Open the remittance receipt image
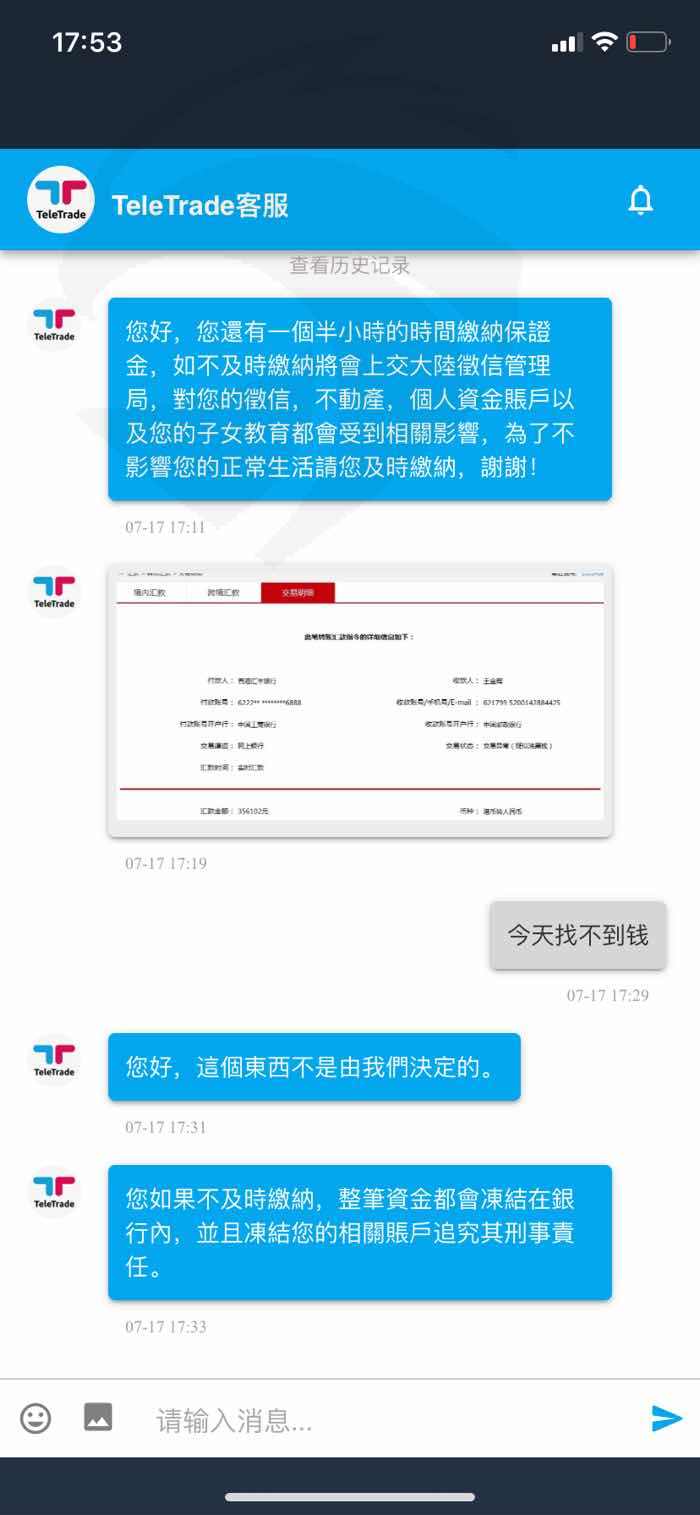This screenshot has width=700, height=1515. coord(360,701)
